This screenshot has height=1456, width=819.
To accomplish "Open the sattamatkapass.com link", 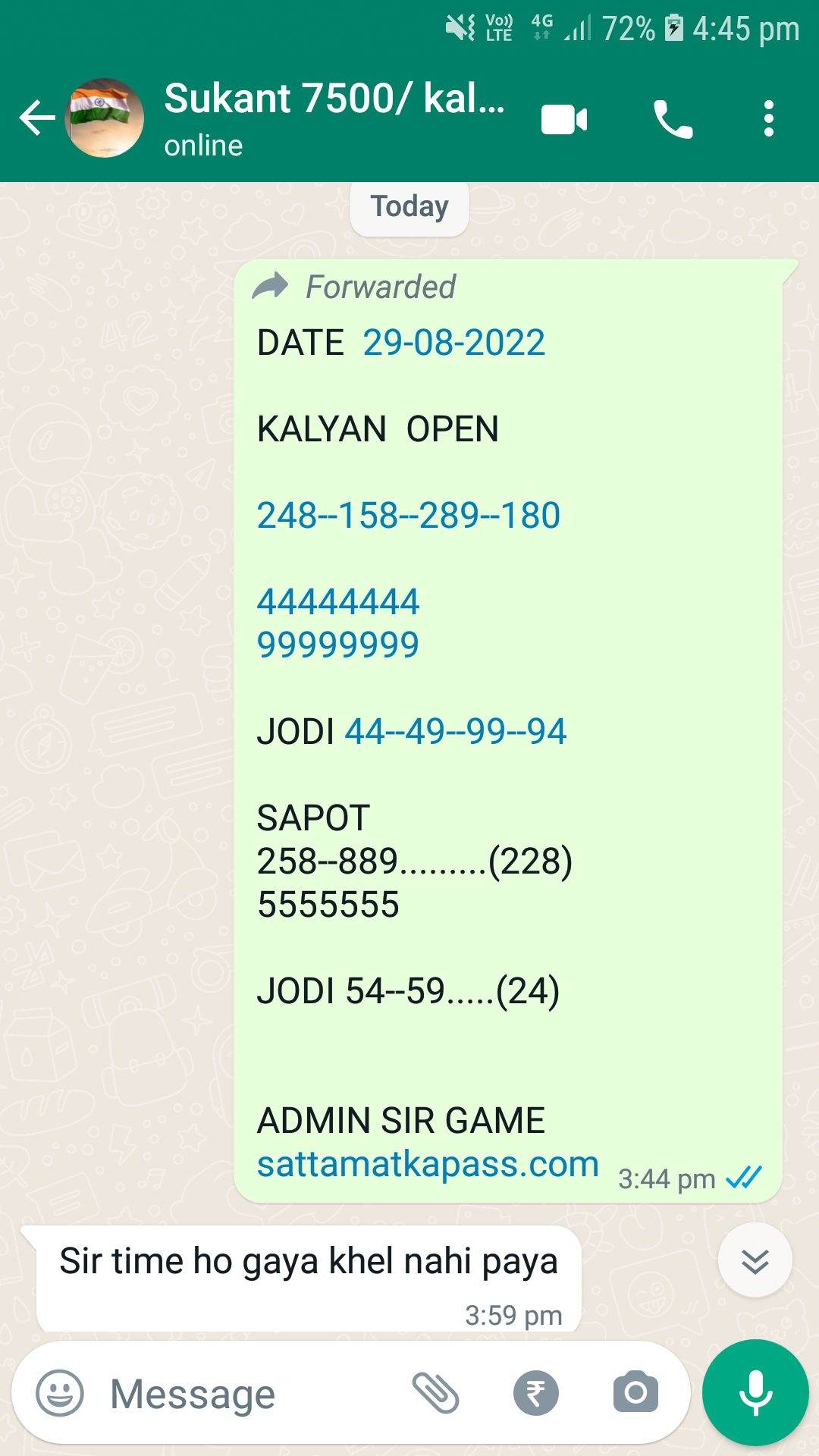I will [x=428, y=1164].
